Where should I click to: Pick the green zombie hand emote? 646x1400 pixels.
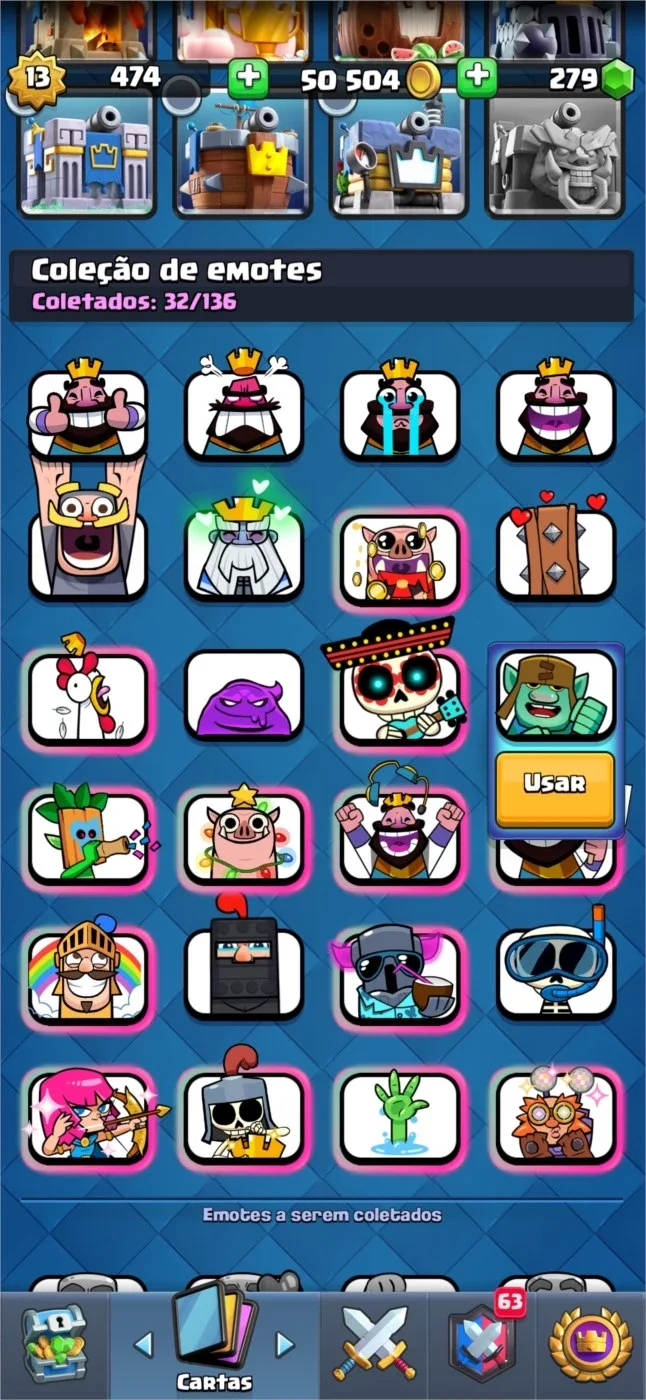coord(400,1115)
